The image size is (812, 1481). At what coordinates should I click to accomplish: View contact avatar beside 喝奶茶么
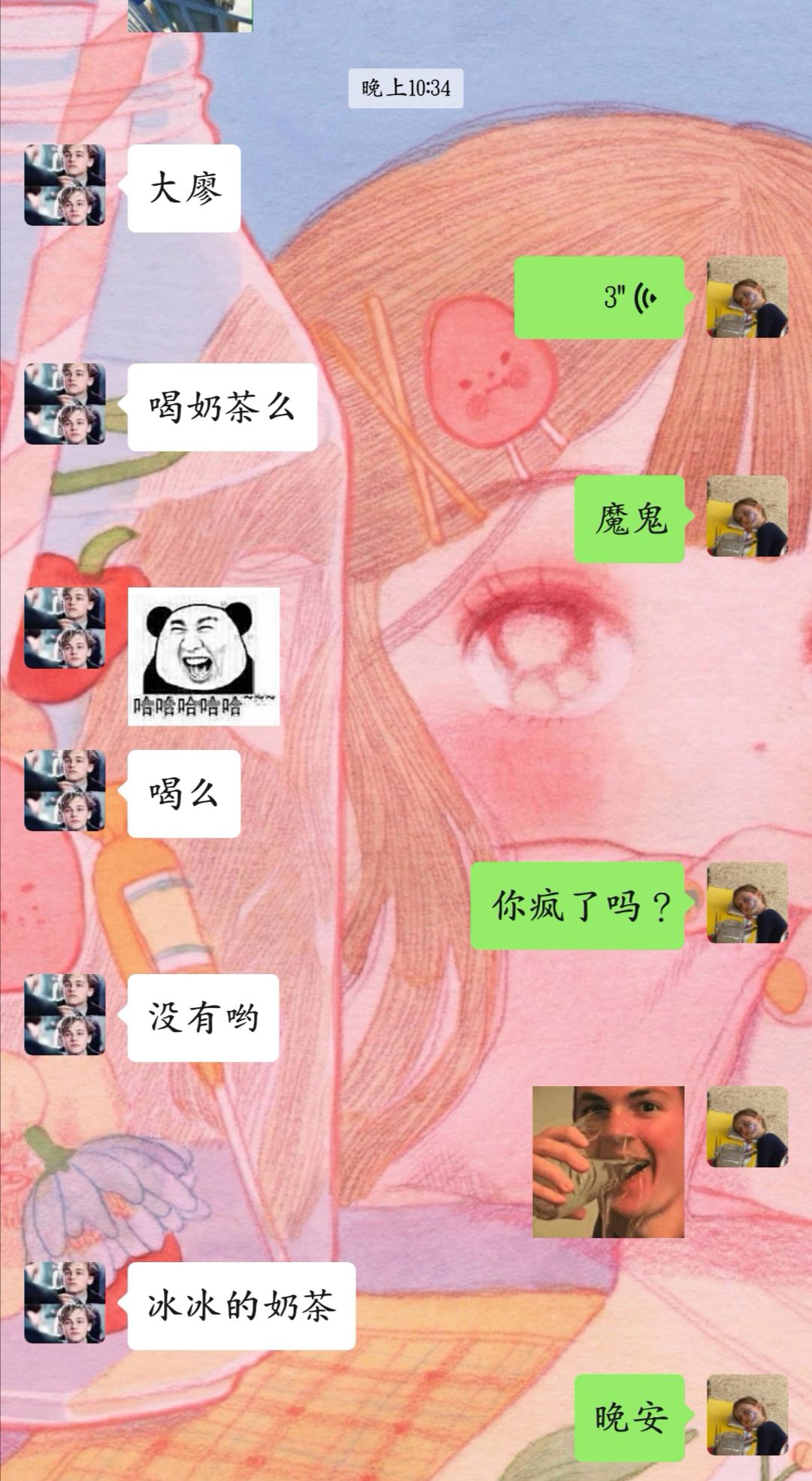65,404
